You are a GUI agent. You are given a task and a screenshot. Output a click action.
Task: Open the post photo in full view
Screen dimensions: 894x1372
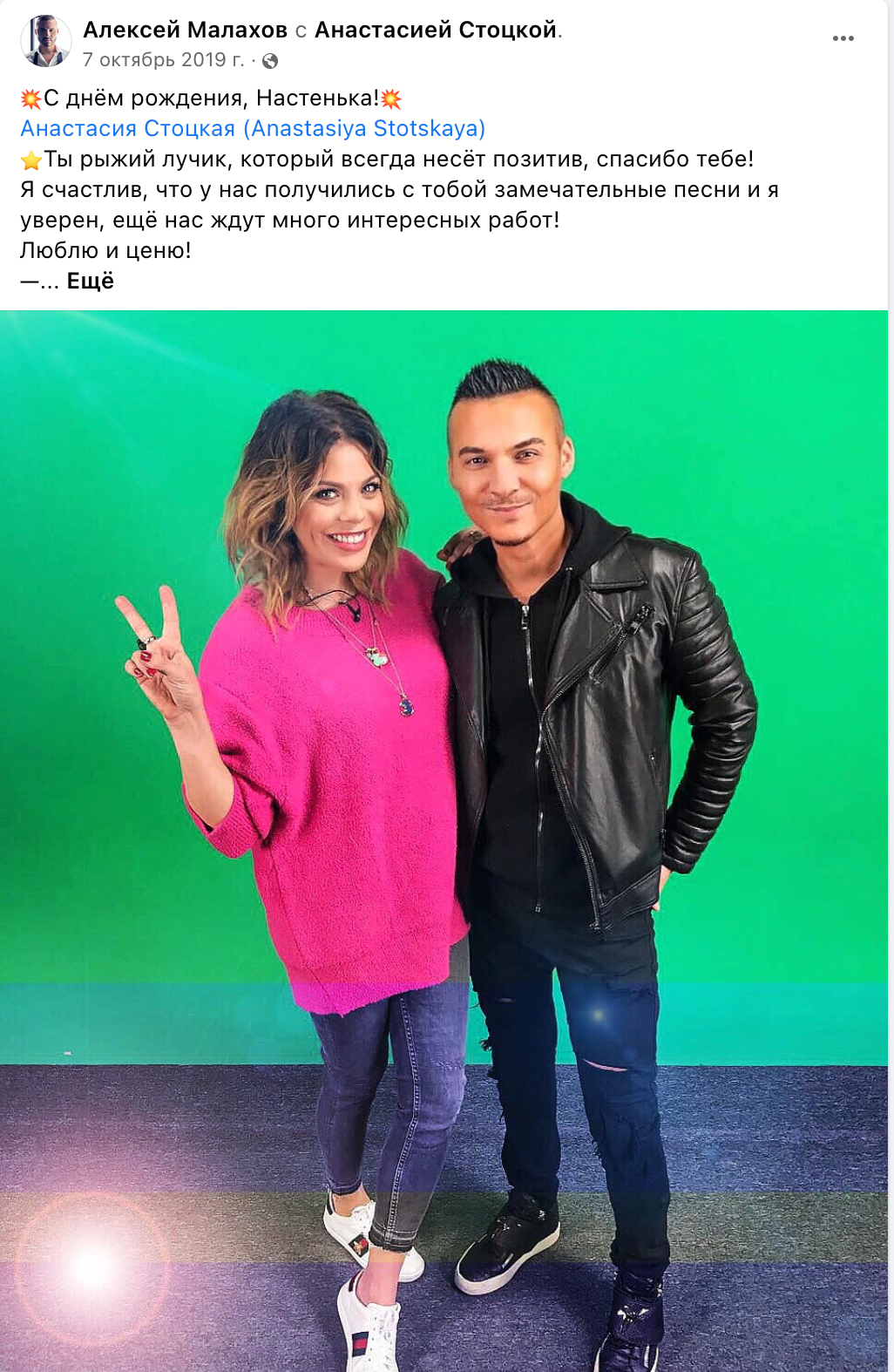[x=444, y=837]
